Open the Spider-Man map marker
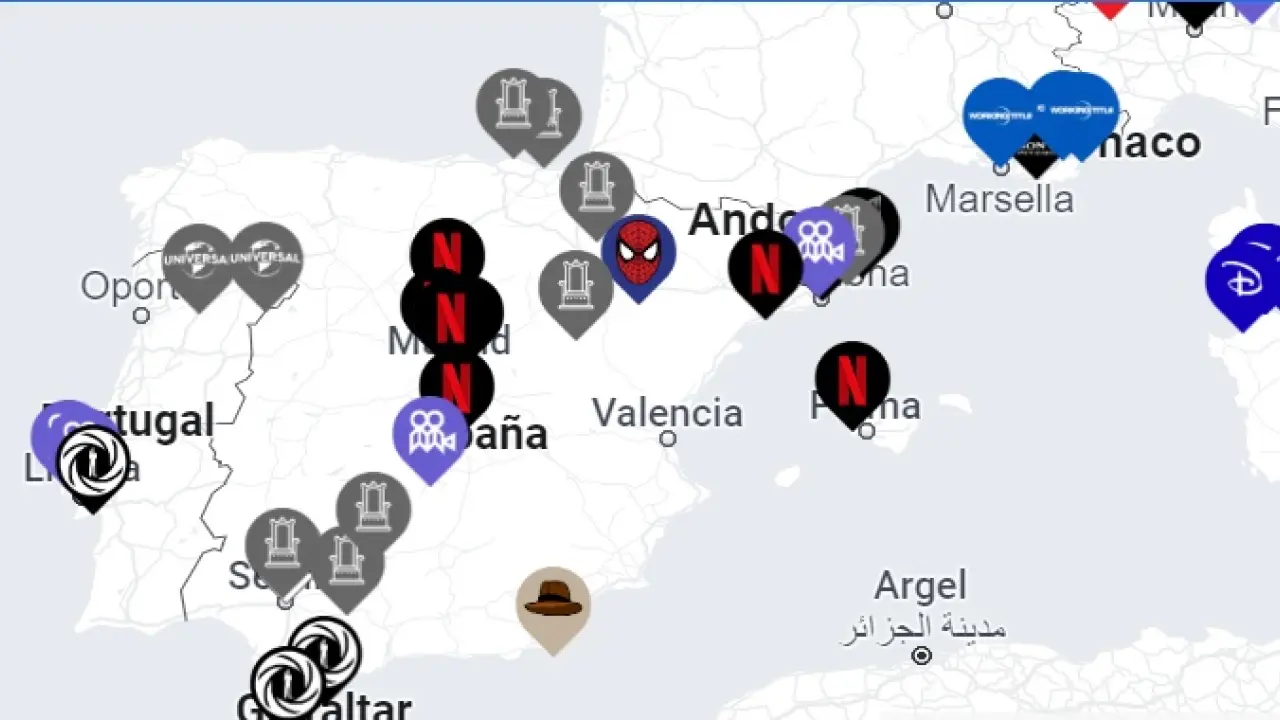The height and width of the screenshot is (720, 1280). [x=638, y=254]
